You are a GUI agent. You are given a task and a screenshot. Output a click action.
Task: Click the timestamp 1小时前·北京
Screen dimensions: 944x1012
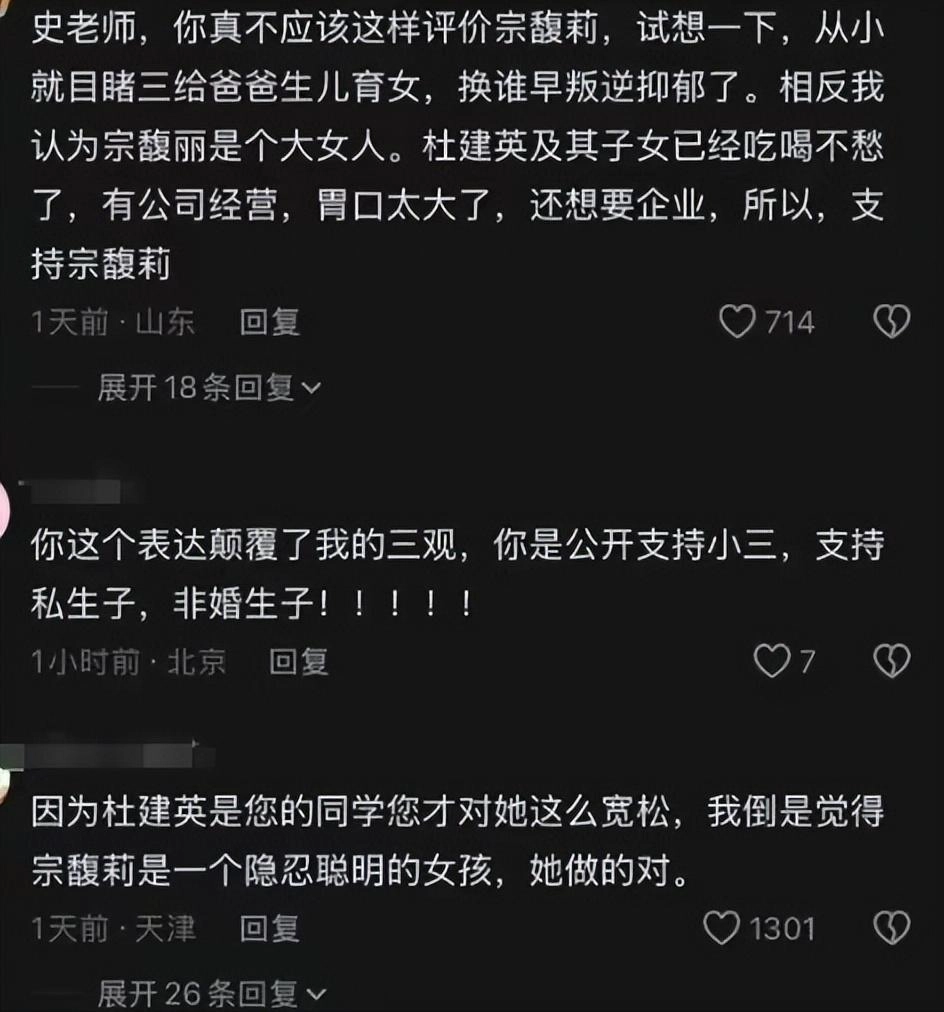pyautogui.click(x=127, y=661)
